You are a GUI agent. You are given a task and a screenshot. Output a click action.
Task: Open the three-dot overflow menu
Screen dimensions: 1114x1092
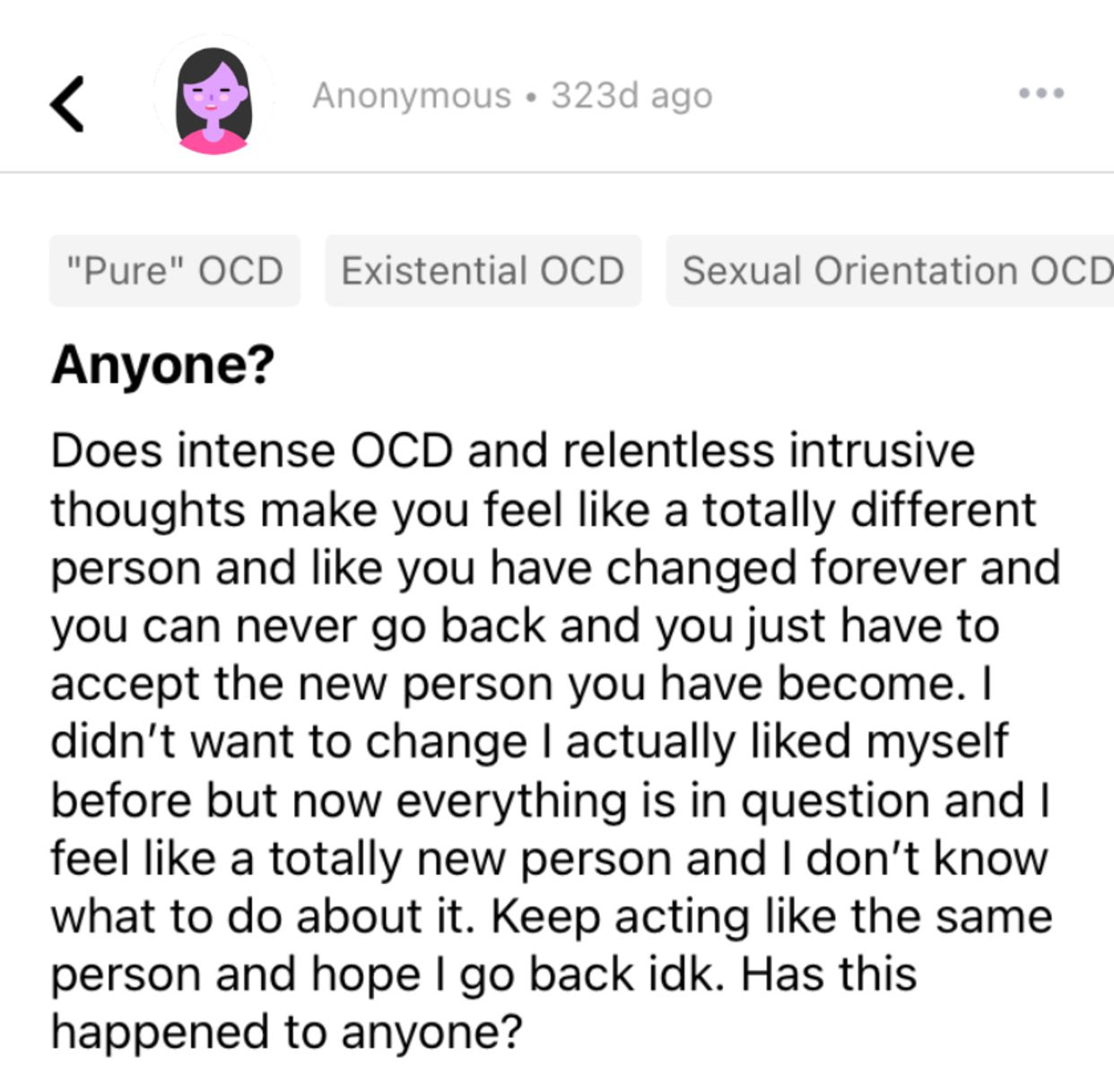tap(1041, 93)
